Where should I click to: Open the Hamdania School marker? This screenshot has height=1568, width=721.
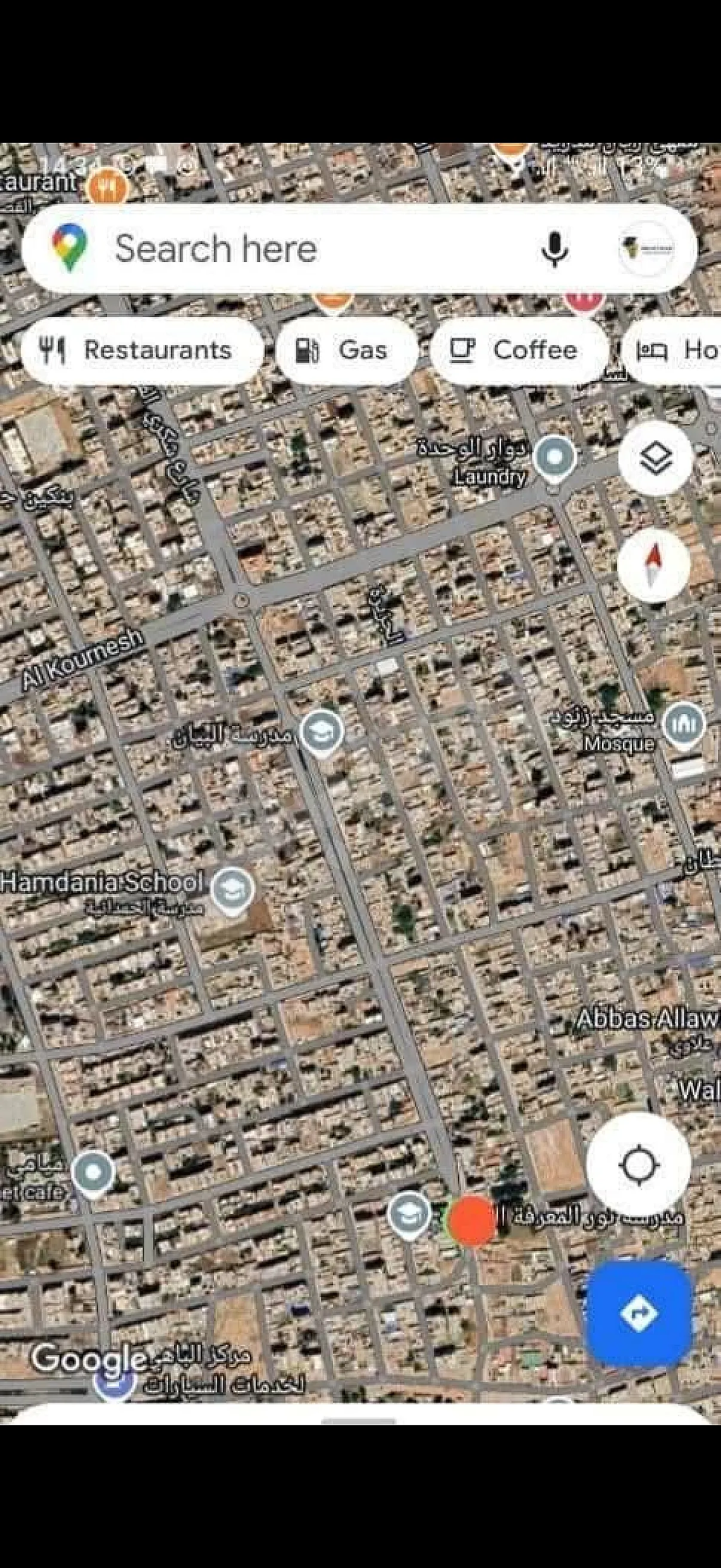pos(232,889)
